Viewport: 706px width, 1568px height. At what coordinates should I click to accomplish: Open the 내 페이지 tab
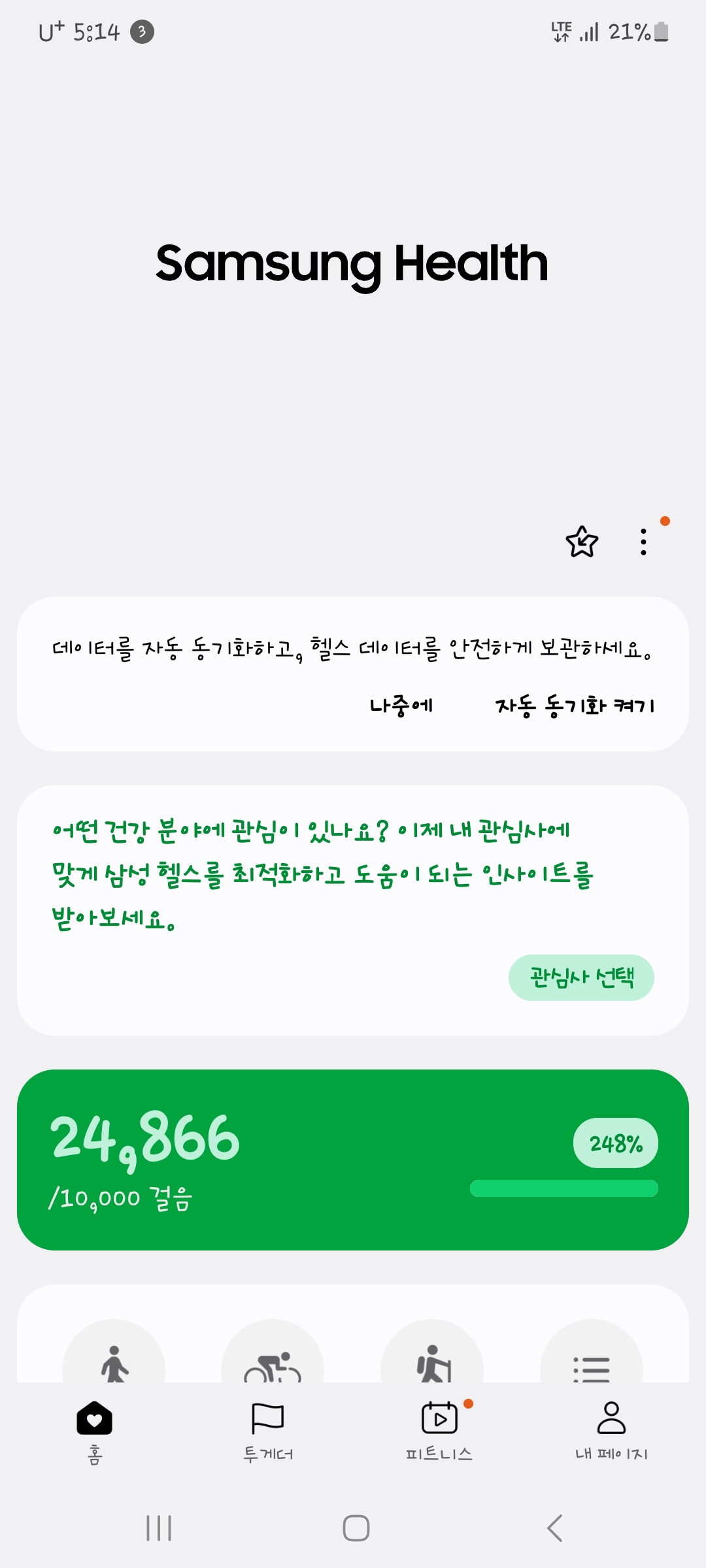(611, 1432)
